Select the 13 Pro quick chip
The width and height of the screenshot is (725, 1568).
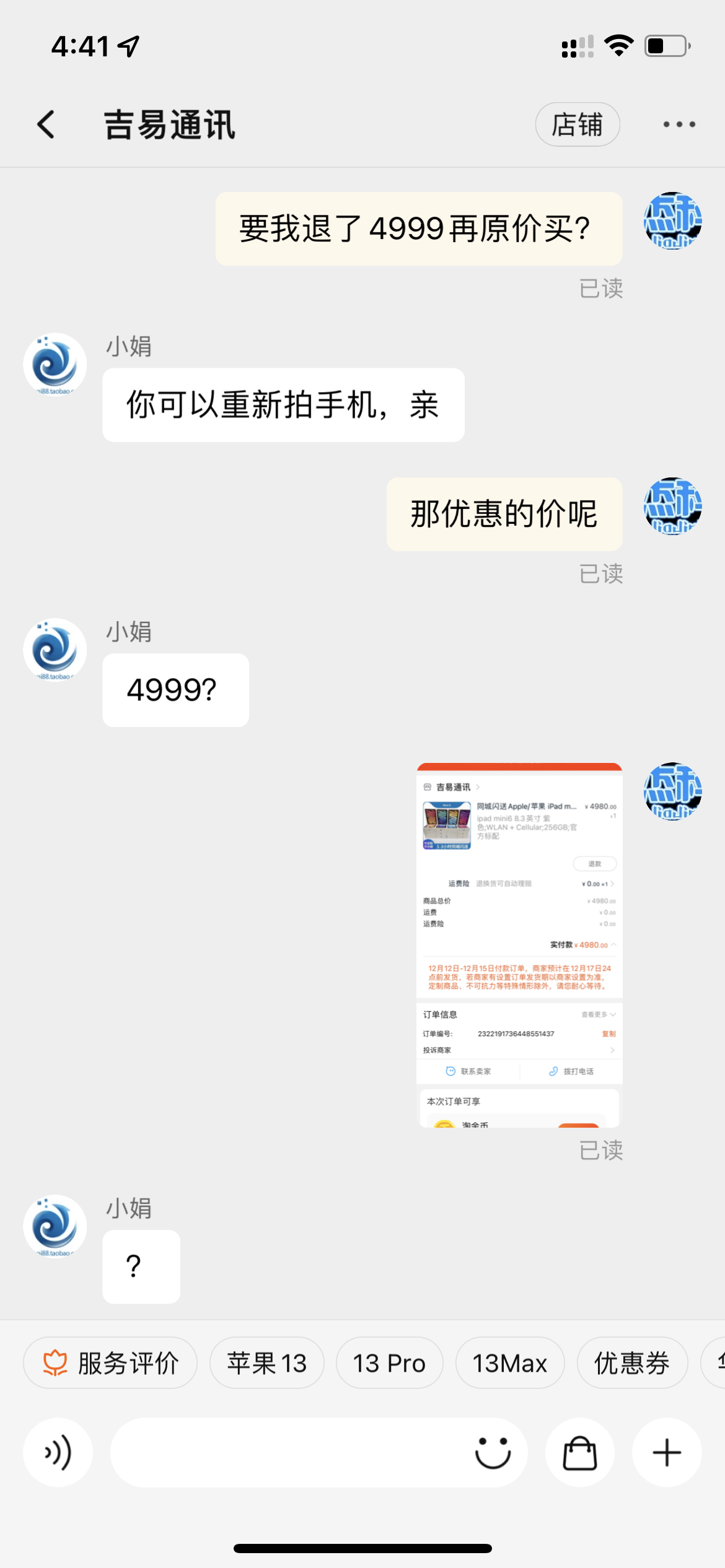click(x=389, y=1363)
